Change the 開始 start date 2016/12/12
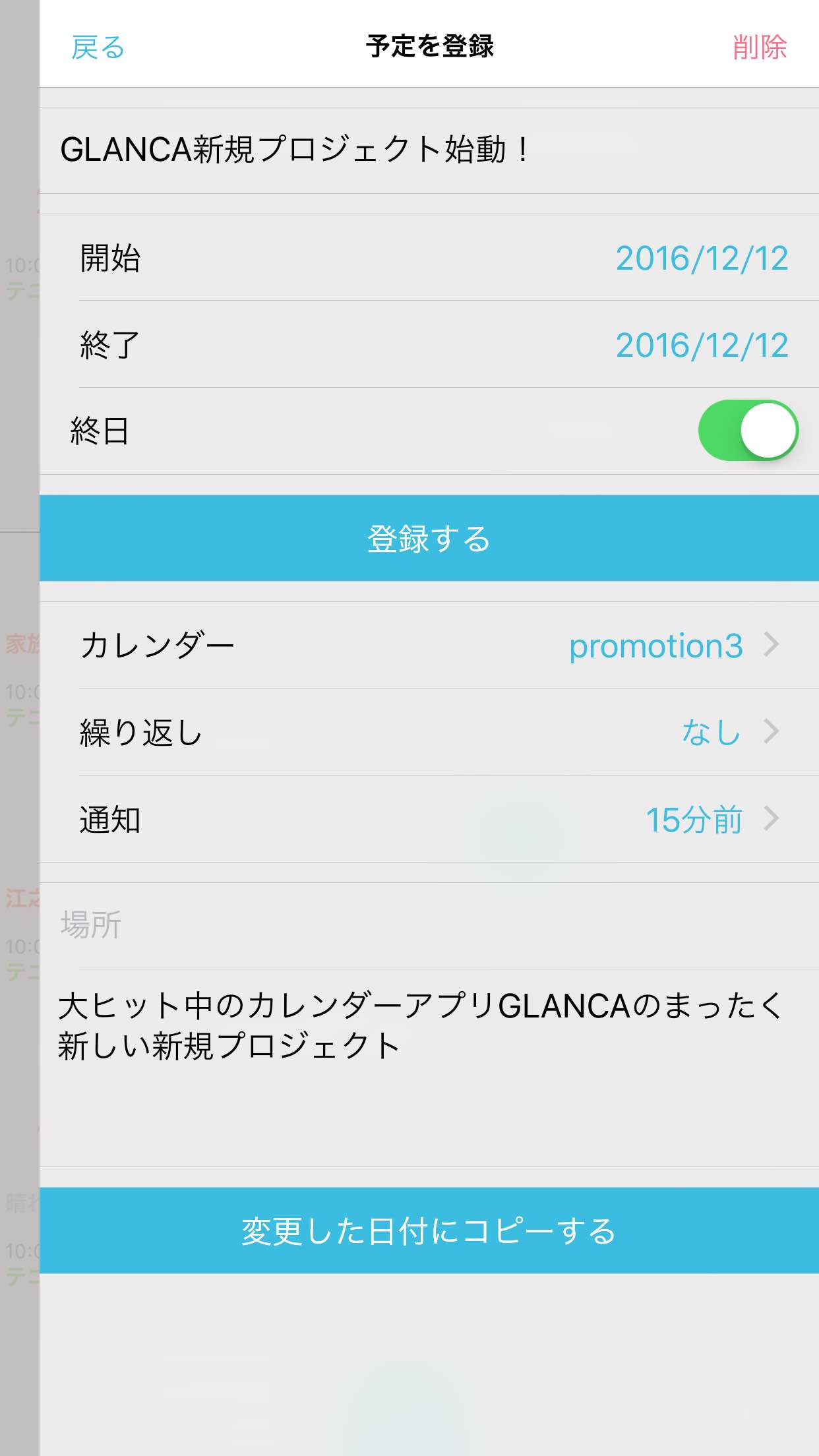Image resolution: width=819 pixels, height=1456 pixels. [x=703, y=259]
